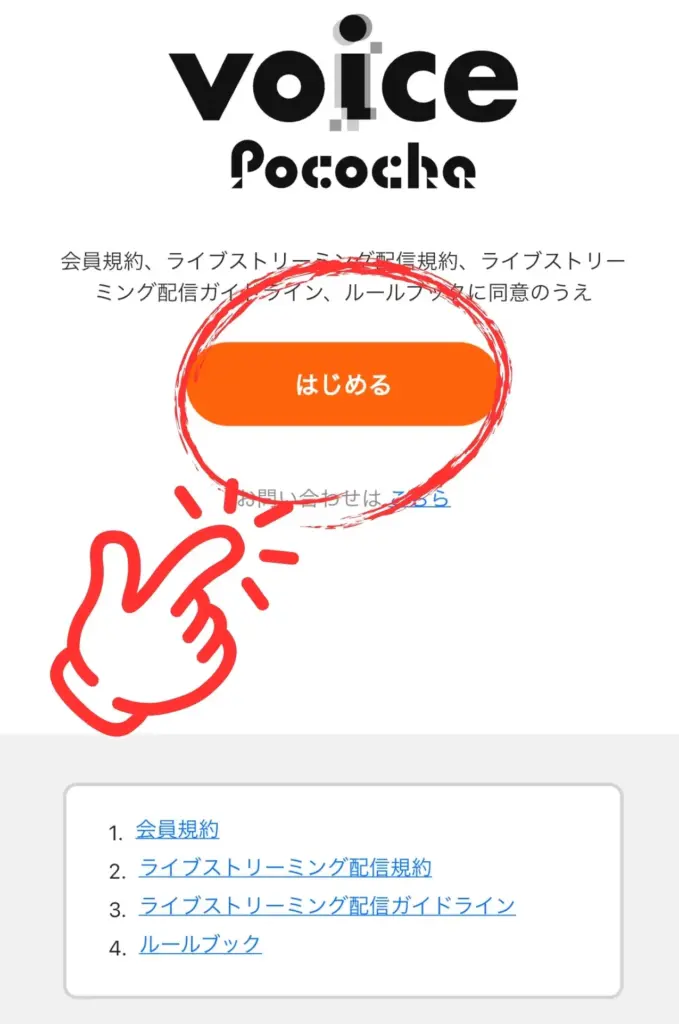Open ライブストリーミング配信ガイドライン link

pyautogui.click(x=327, y=906)
